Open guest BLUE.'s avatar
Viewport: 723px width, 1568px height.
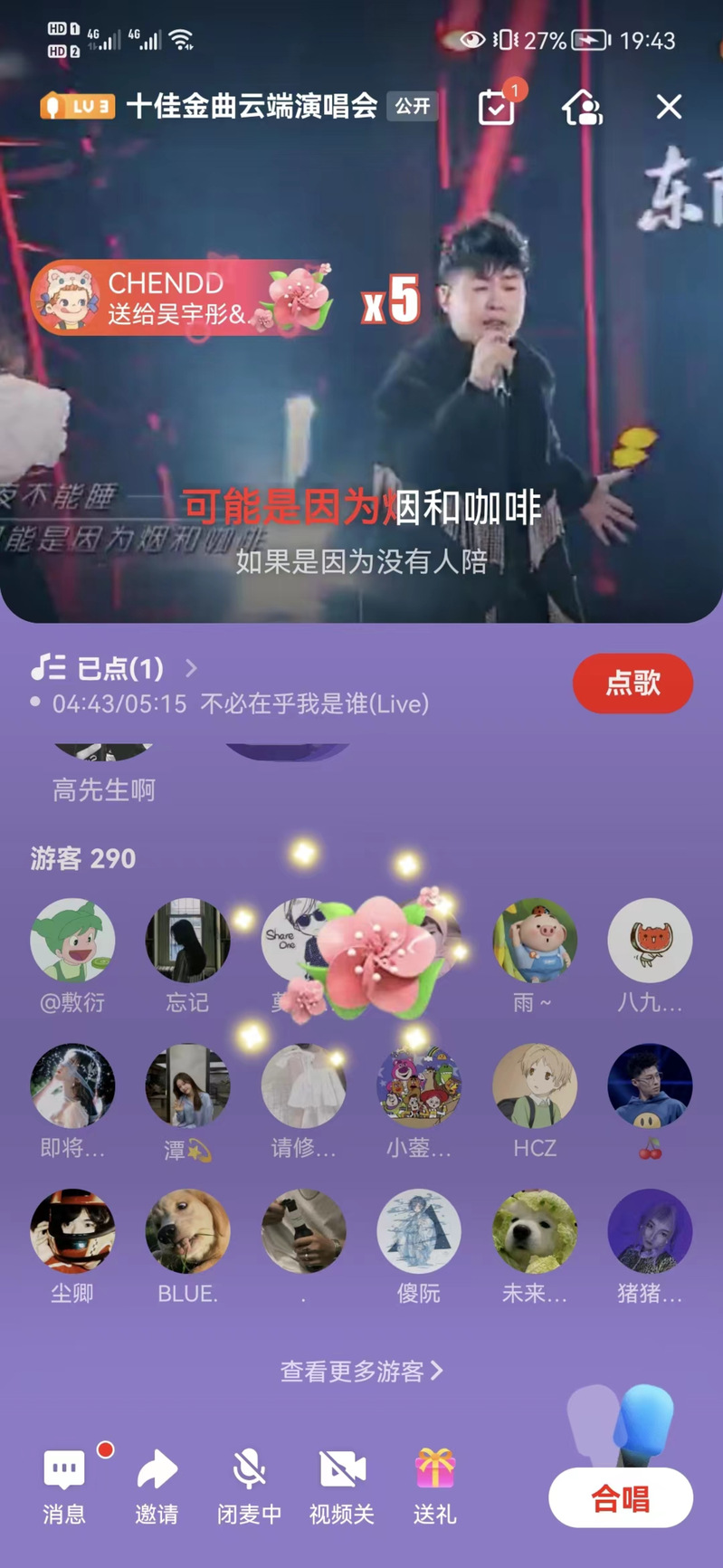click(x=187, y=1231)
